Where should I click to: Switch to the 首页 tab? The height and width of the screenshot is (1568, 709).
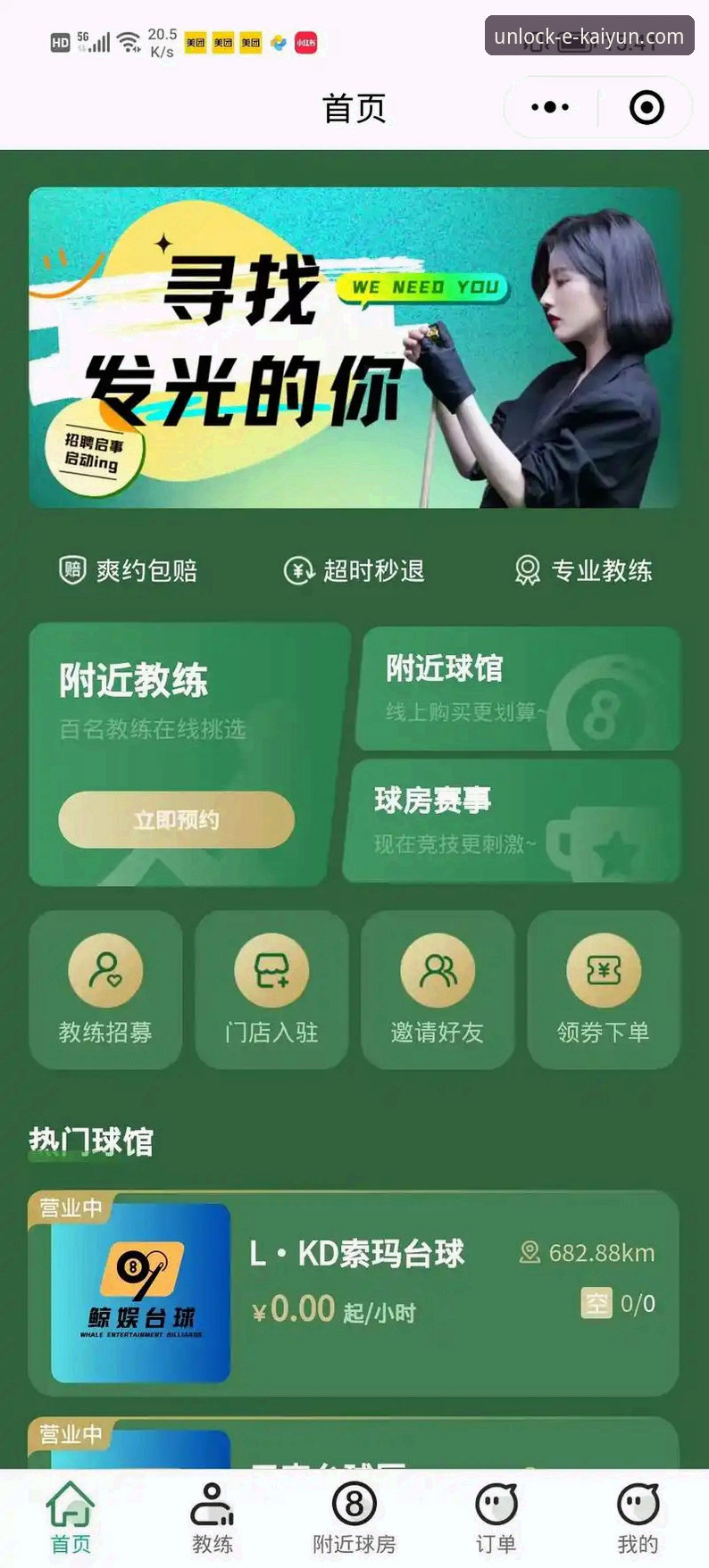[71, 1518]
